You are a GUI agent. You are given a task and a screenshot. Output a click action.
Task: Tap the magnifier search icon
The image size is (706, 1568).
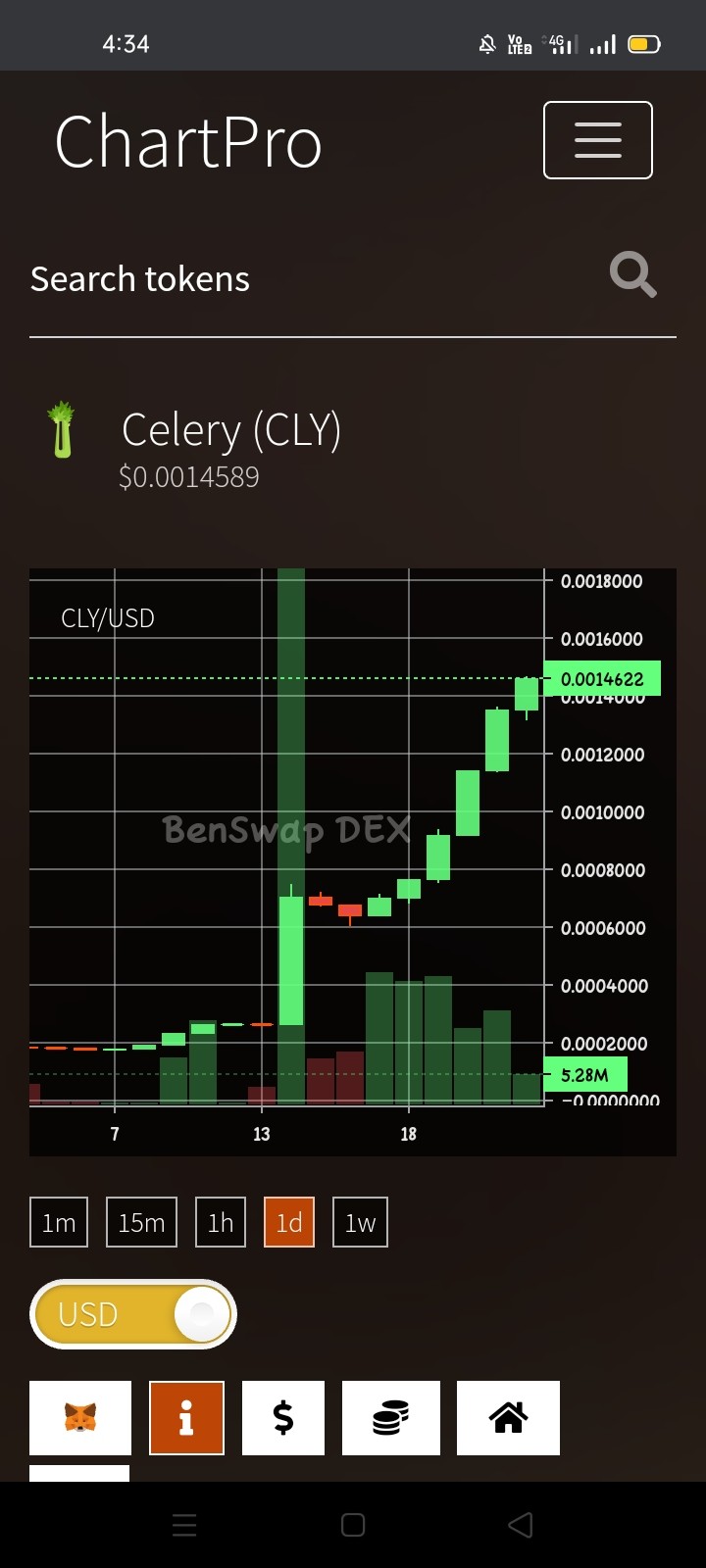(632, 274)
